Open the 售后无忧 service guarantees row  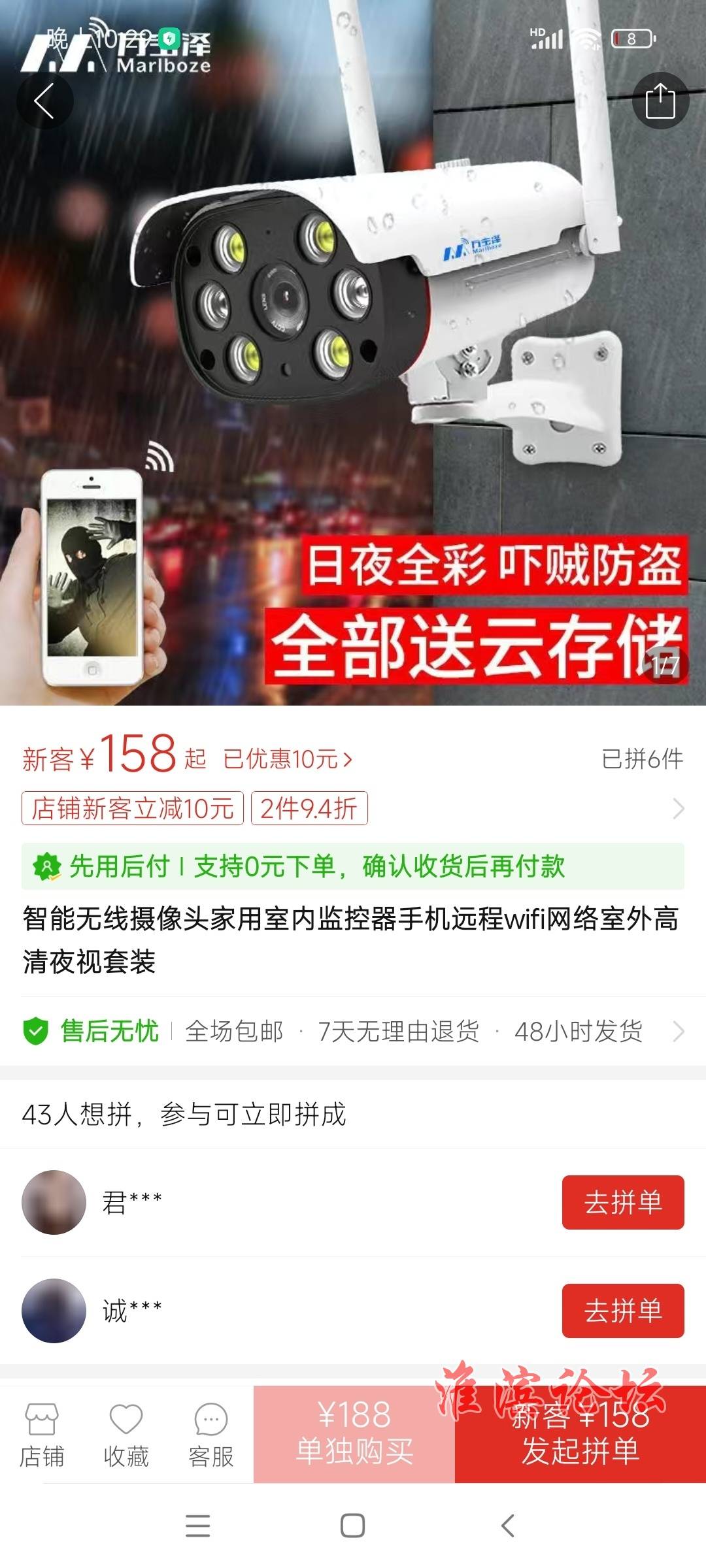click(x=353, y=1032)
